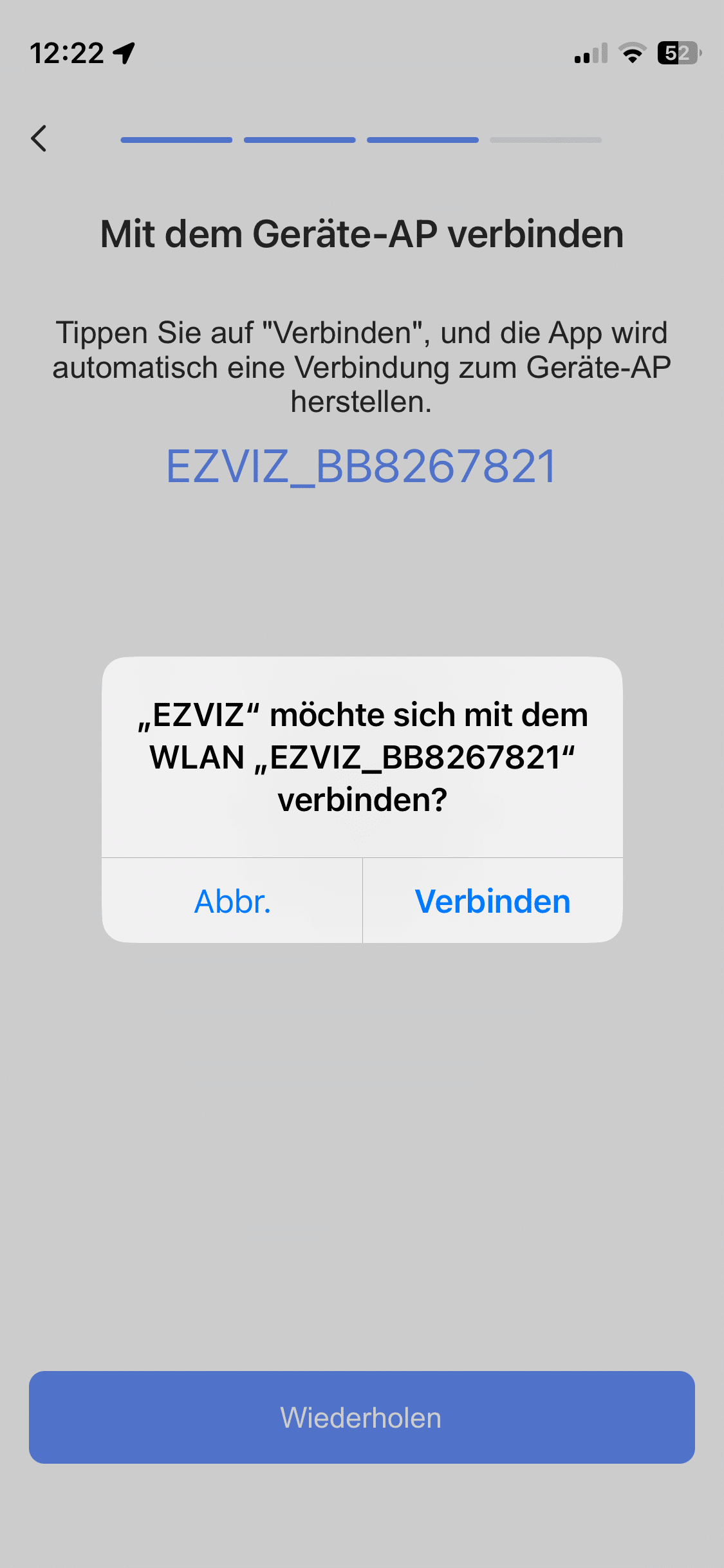Go back with the top-left arrow

click(x=39, y=138)
